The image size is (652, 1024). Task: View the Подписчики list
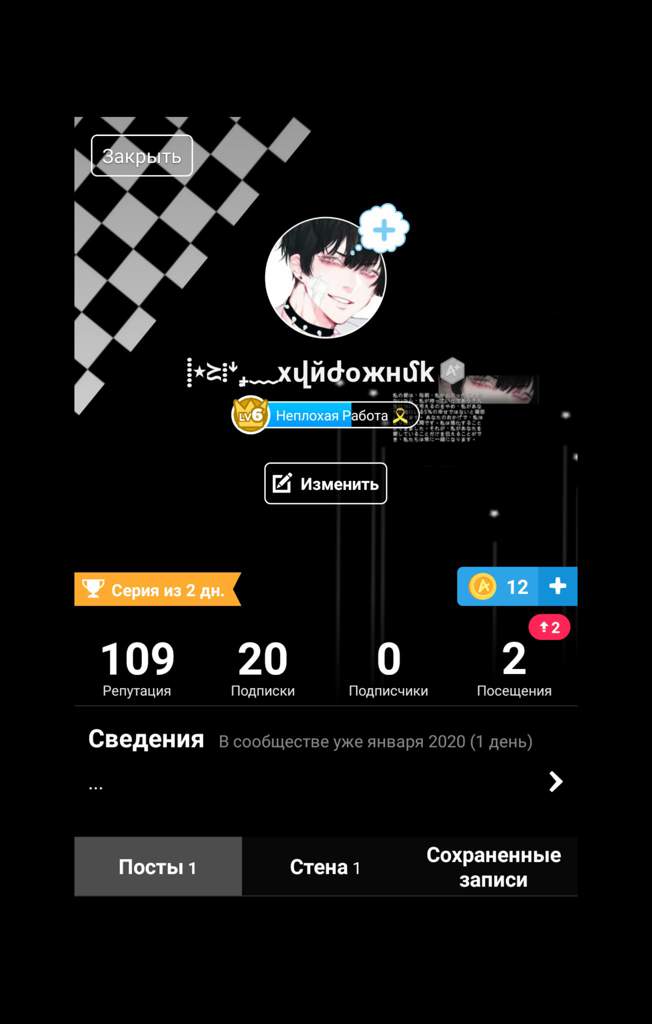(388, 668)
